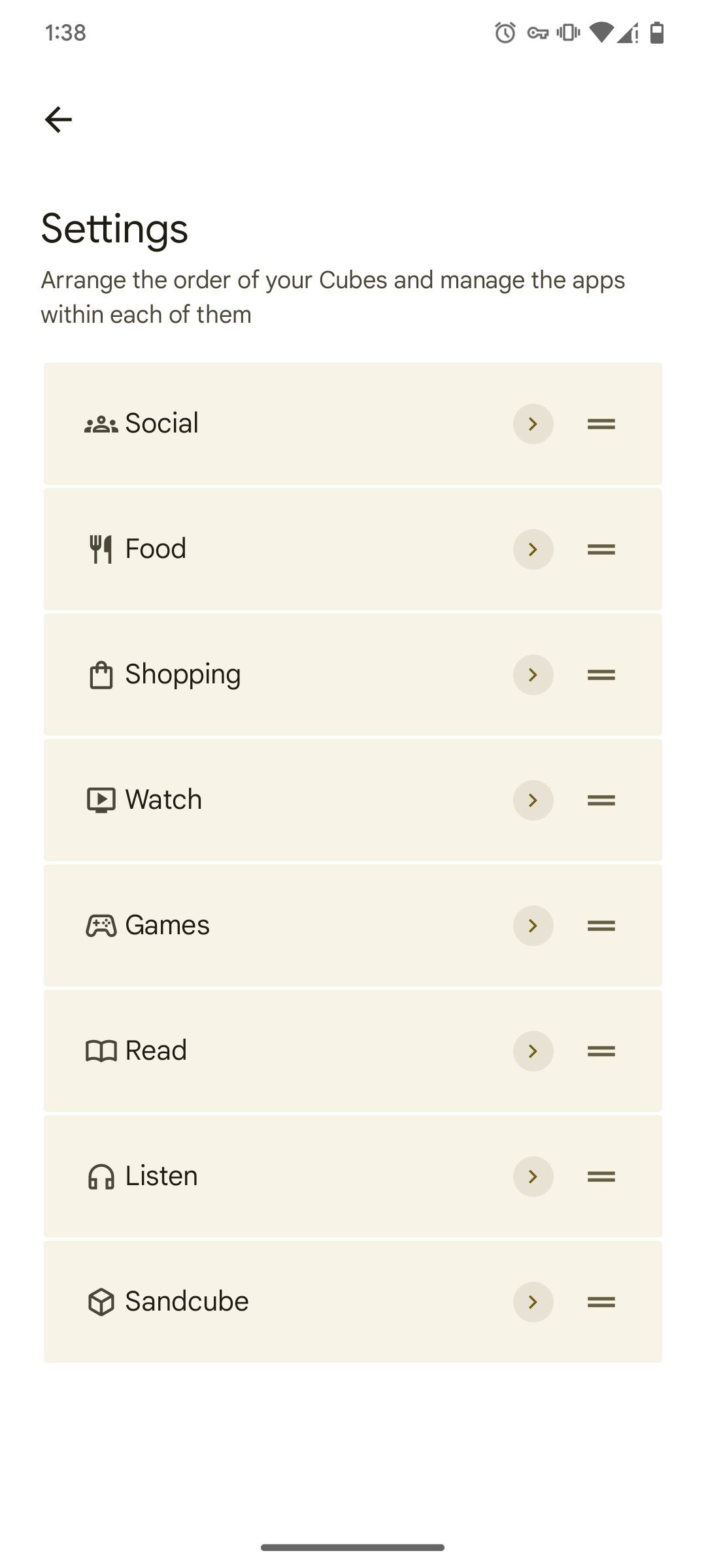
Task: Tap the chevron next to Watch
Action: tap(533, 800)
